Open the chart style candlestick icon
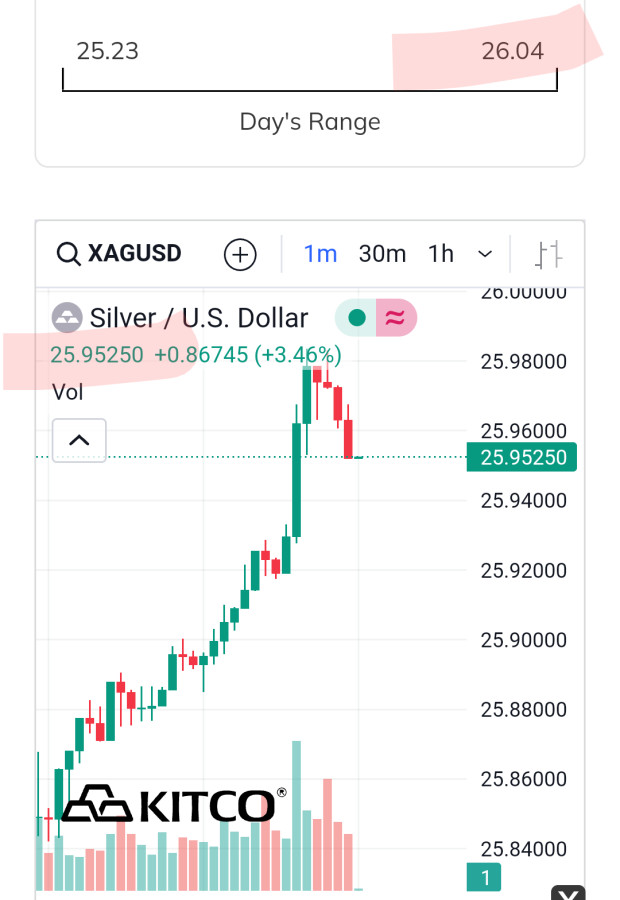620x900 pixels. (x=549, y=254)
